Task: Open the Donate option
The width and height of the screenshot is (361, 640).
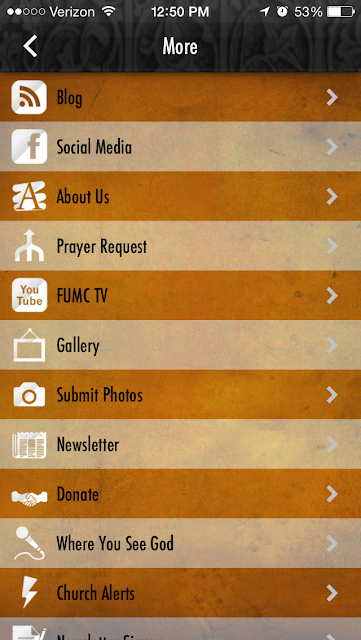Action: (180, 494)
